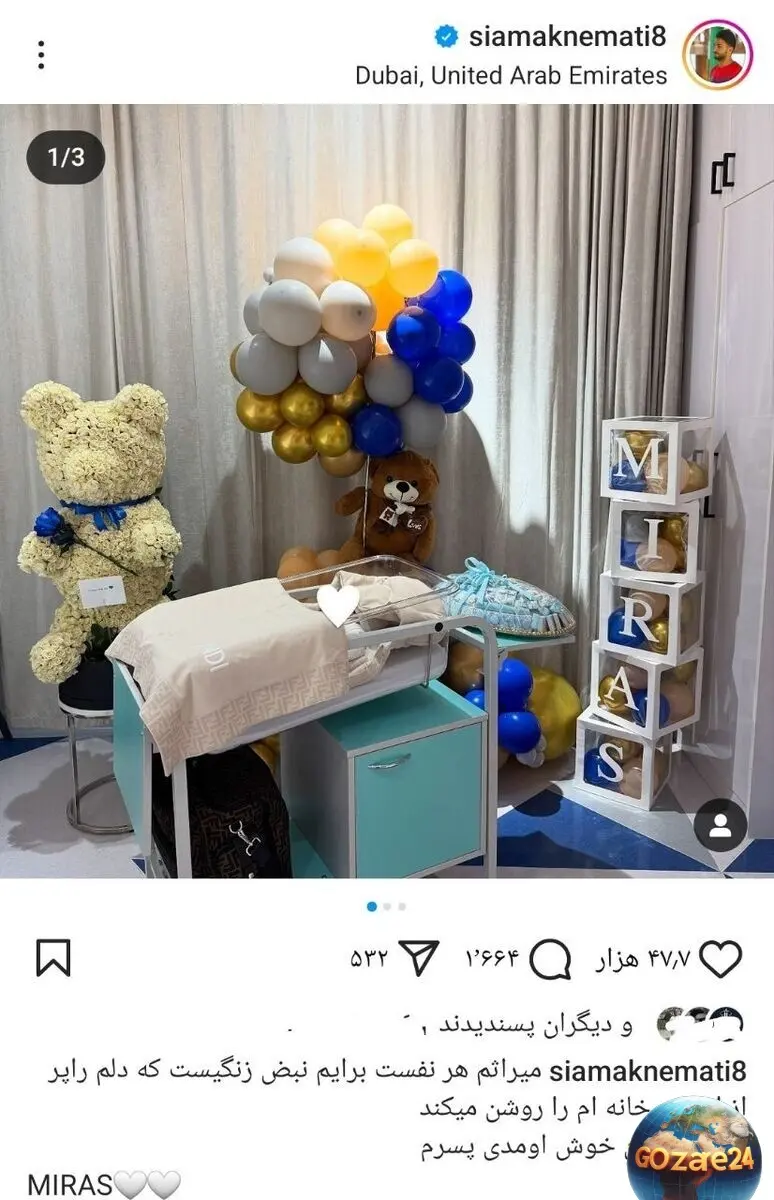Show tagged people on the photo
Viewport: 774px width, 1200px height.
[720, 825]
